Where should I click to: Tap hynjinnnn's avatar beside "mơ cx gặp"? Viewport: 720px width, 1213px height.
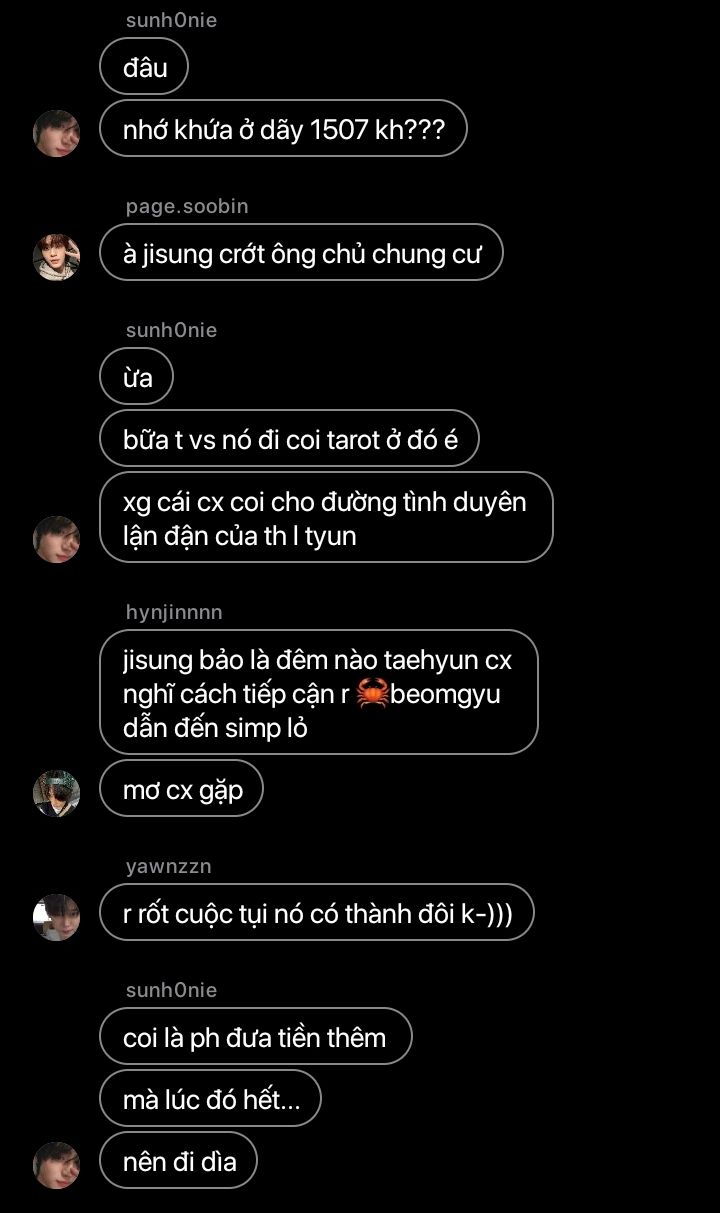pyautogui.click(x=57, y=793)
